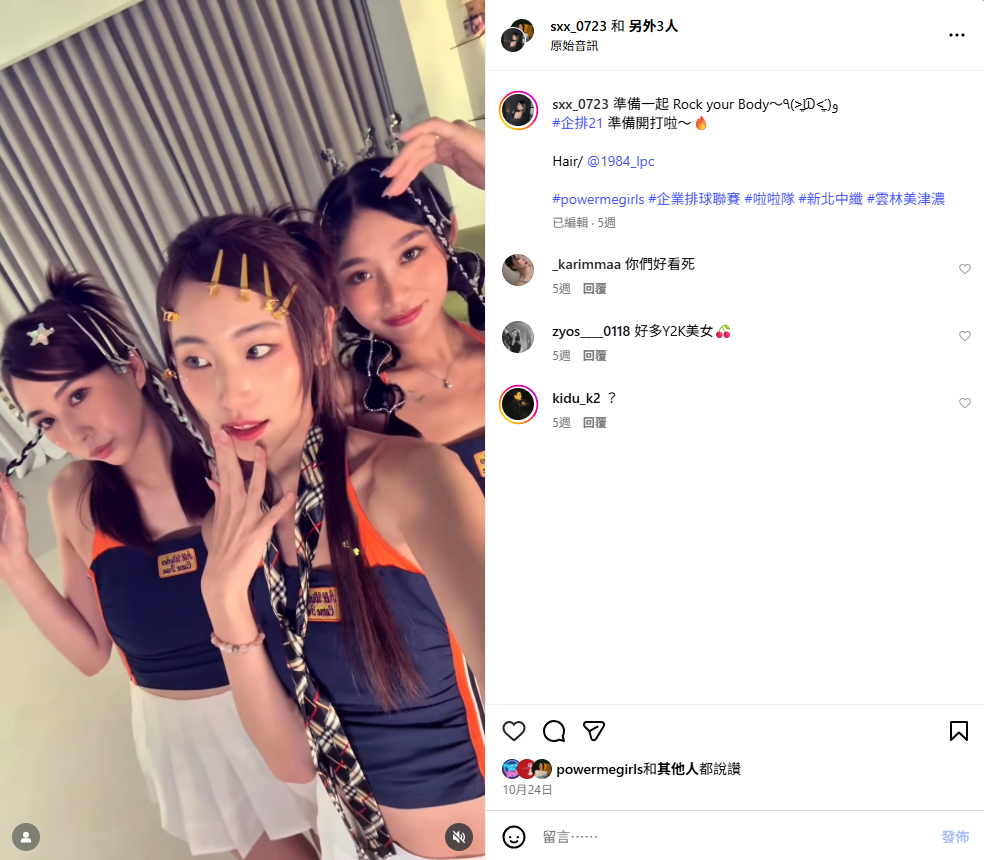Unmute the video sound
Screen dimensions: 984x860
tap(458, 836)
